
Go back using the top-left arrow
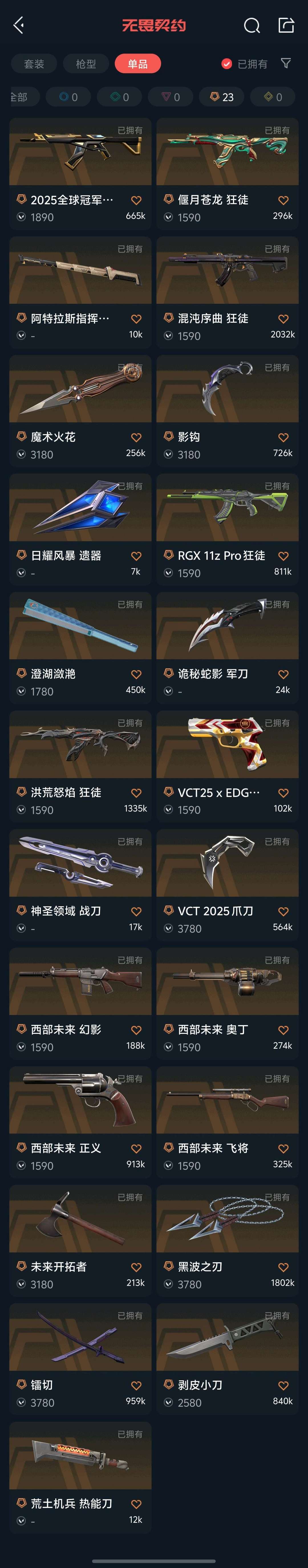point(19,25)
